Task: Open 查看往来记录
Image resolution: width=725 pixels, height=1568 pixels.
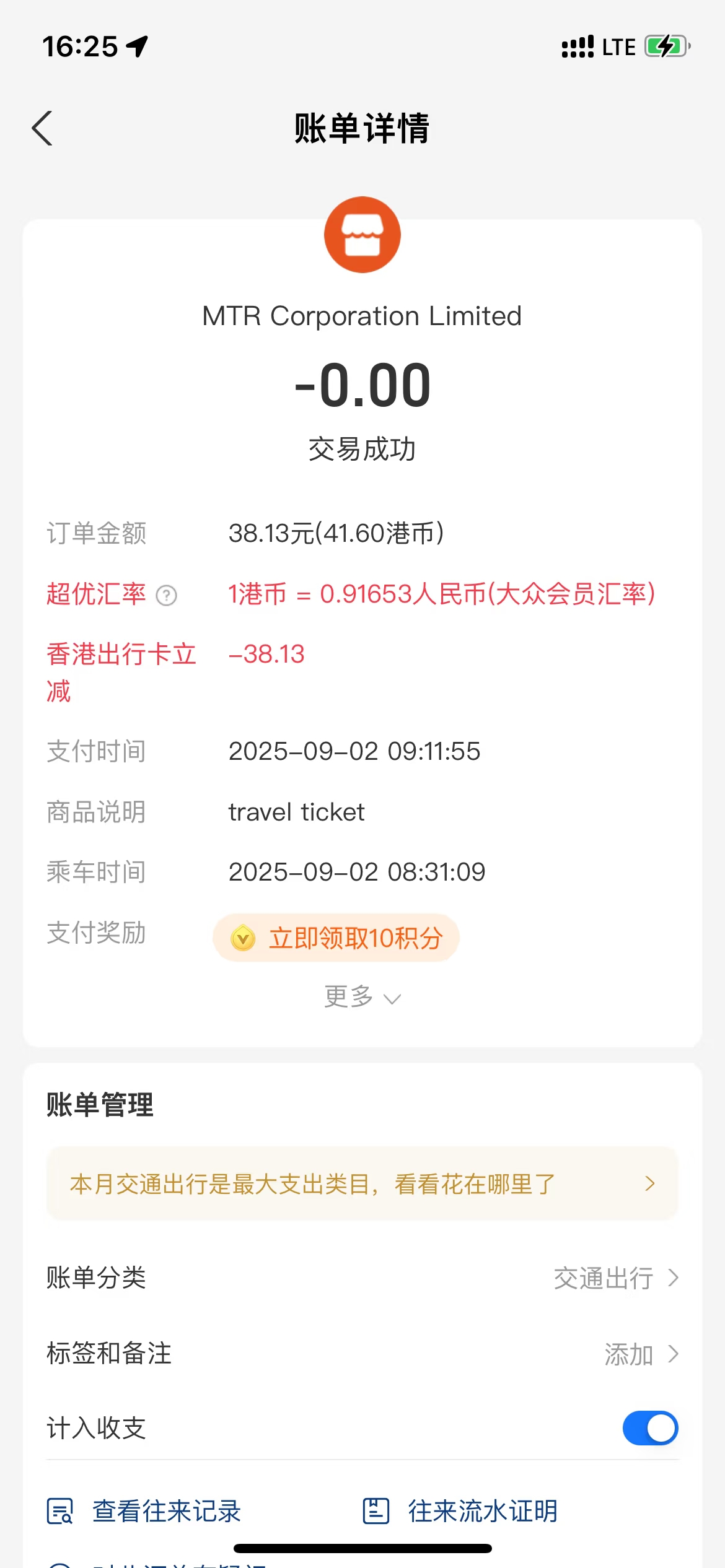Action: pos(145,1511)
